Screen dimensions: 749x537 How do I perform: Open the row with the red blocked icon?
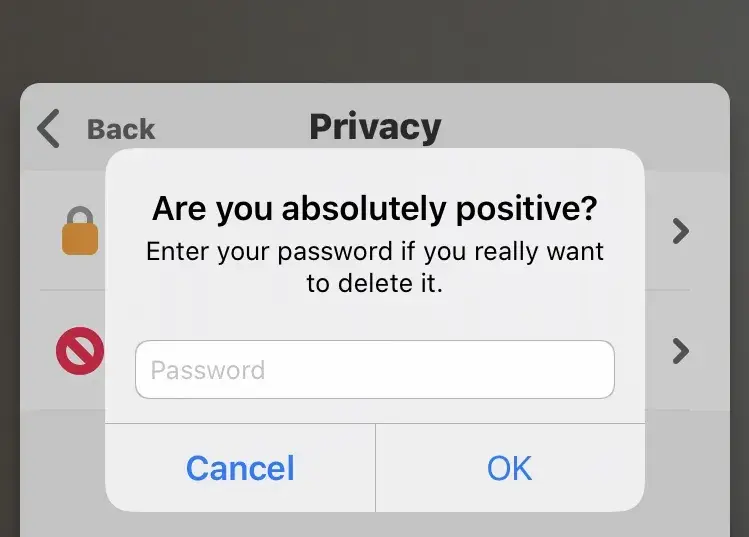tap(680, 351)
